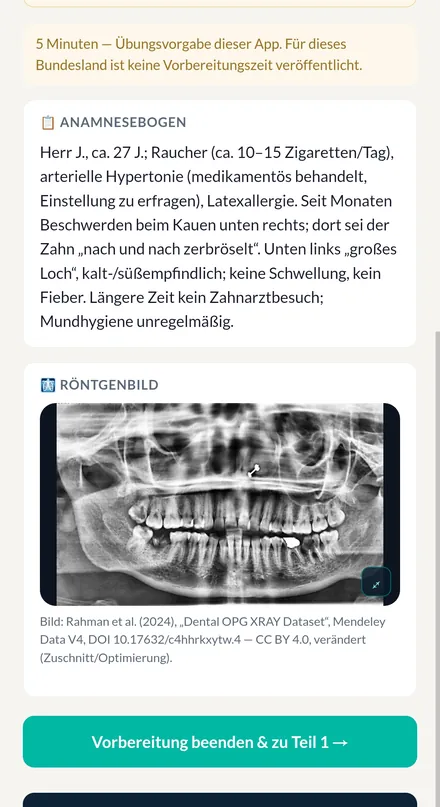
Task: Open the Röntgenbild panoramic X-ray
Action: pyautogui.click(x=220, y=504)
